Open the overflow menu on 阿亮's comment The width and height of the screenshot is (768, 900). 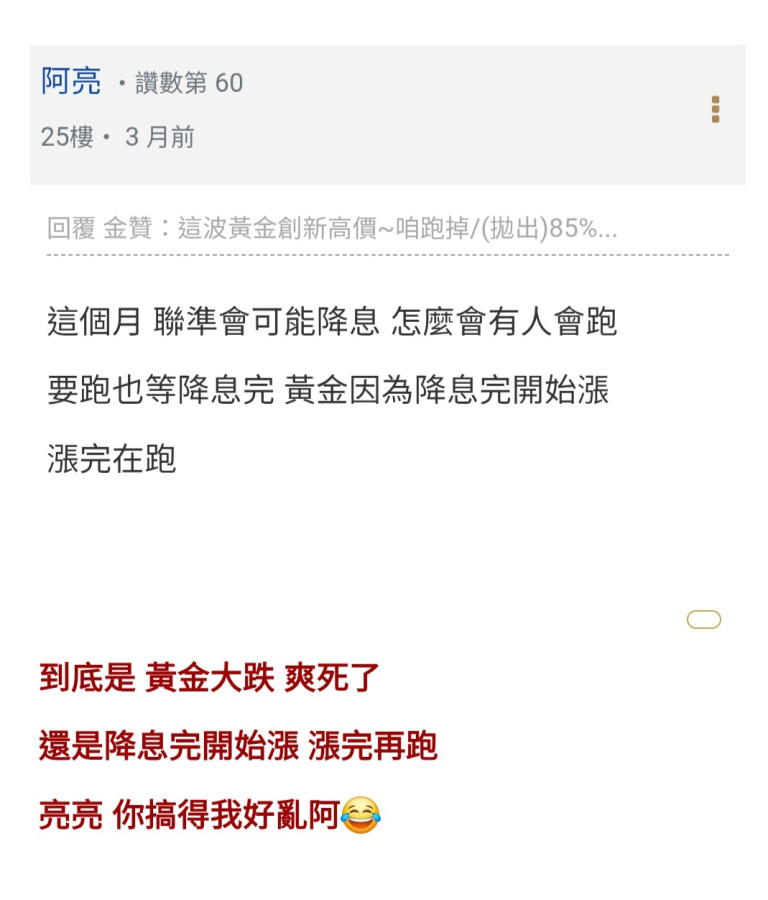(x=715, y=110)
